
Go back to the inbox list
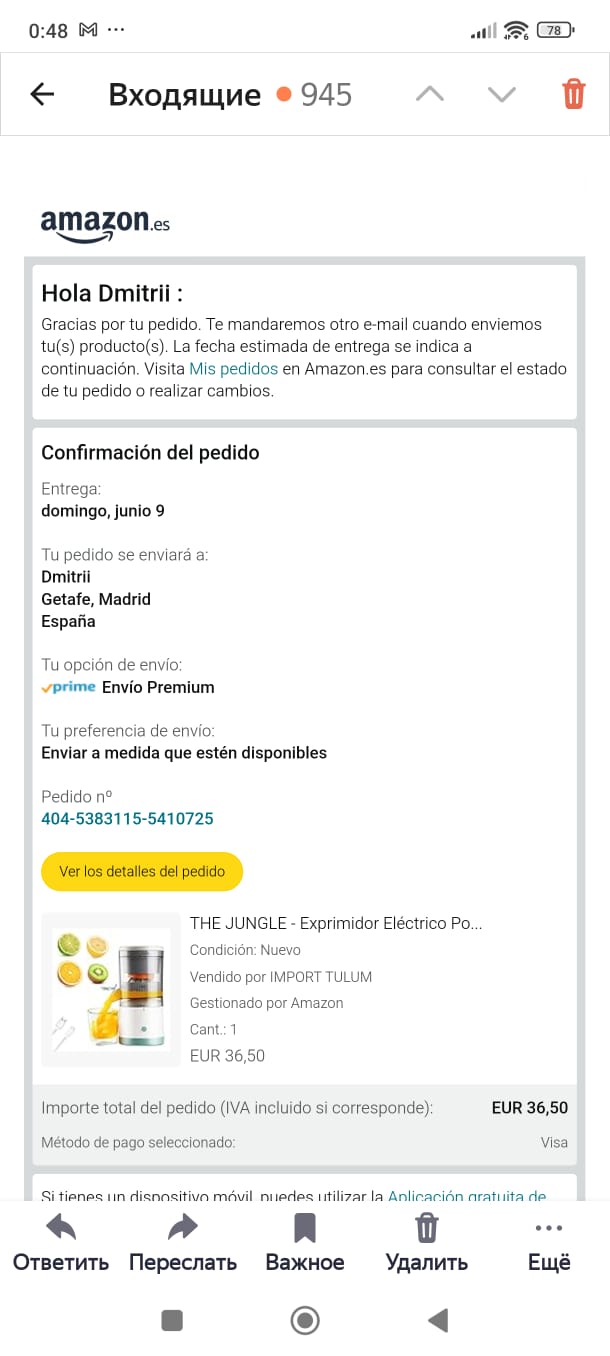coord(42,95)
